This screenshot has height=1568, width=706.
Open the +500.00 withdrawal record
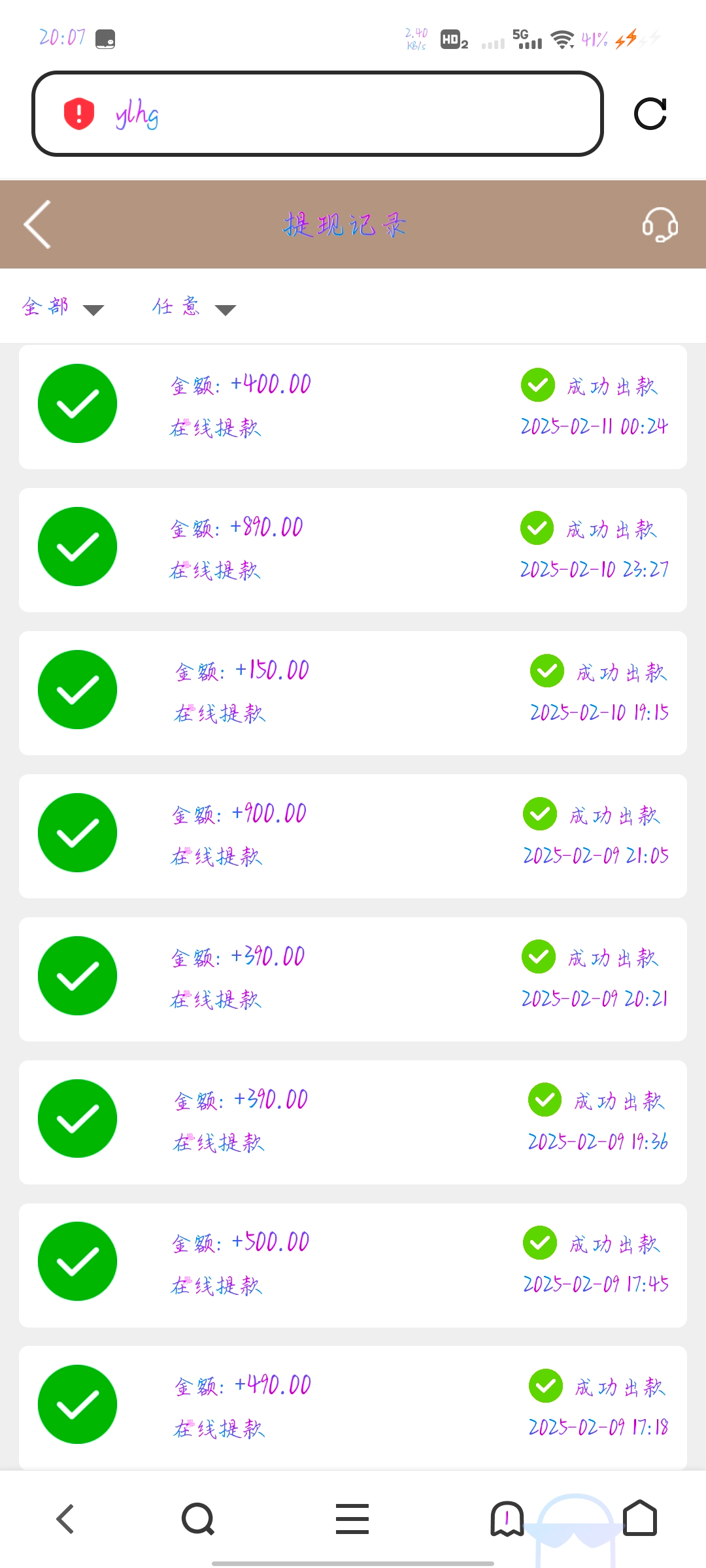click(353, 1266)
